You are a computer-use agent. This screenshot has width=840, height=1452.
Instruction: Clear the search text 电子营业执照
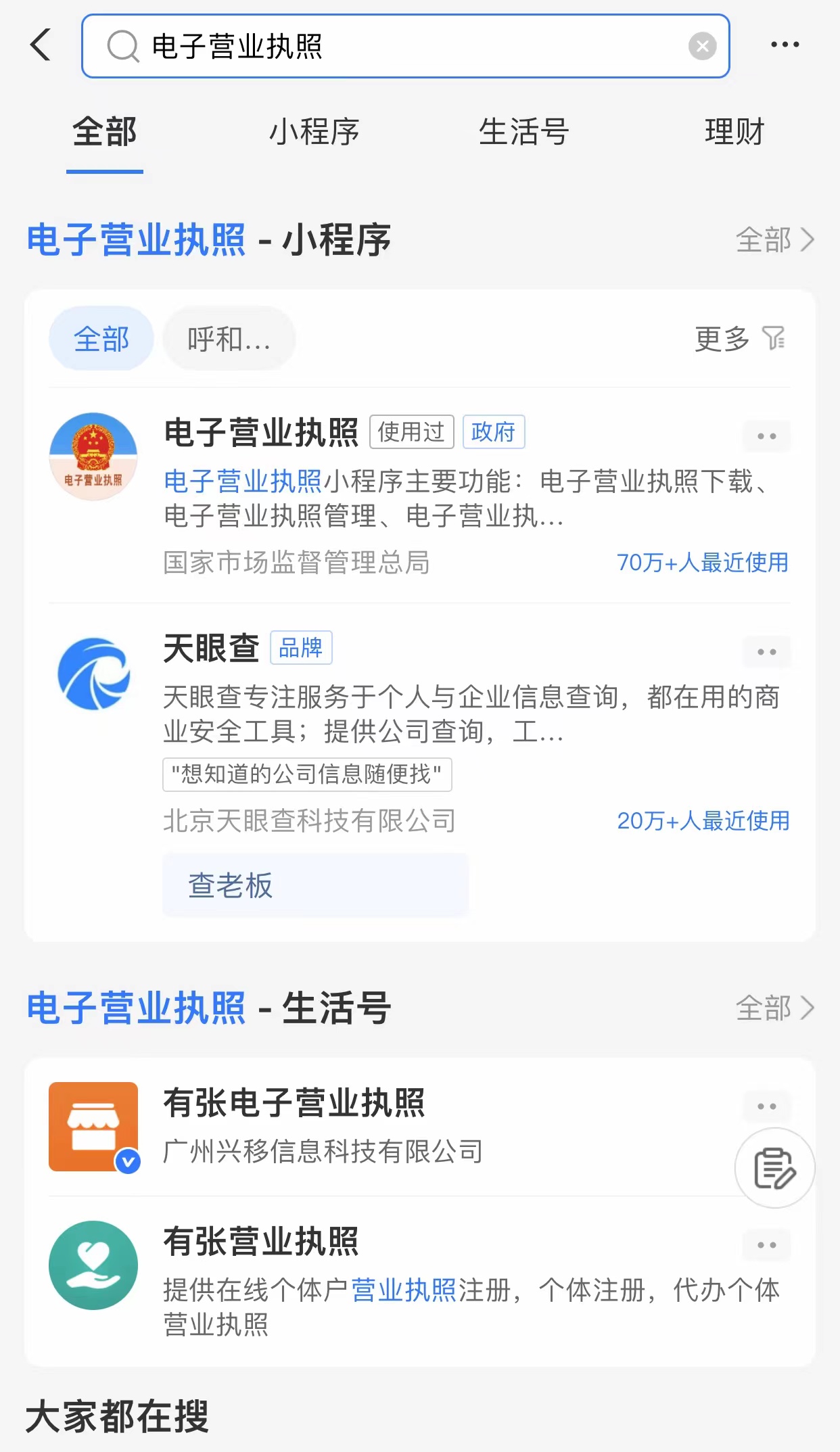[x=702, y=46]
